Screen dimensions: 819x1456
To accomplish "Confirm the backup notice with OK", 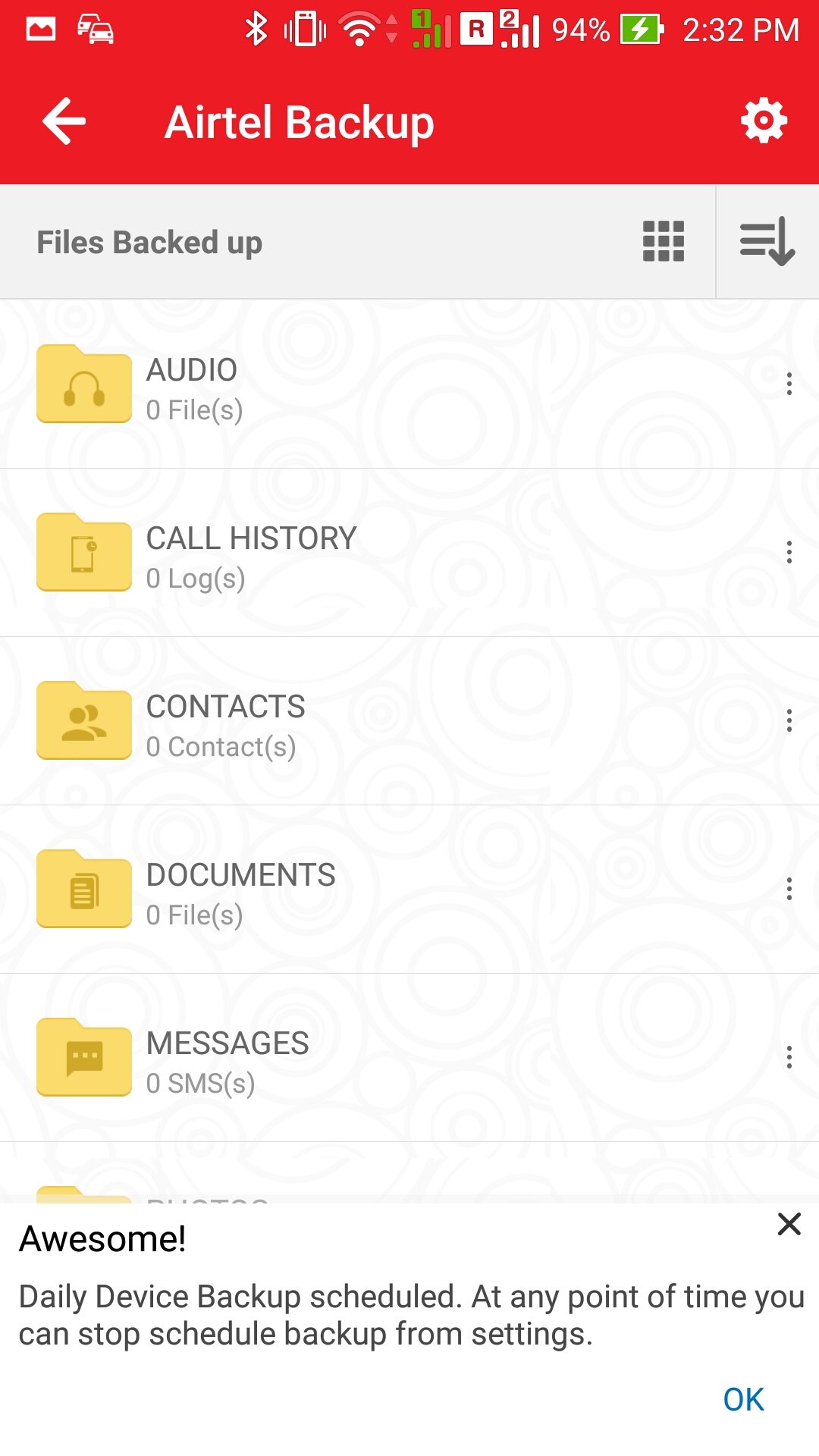I will pos(743,1400).
